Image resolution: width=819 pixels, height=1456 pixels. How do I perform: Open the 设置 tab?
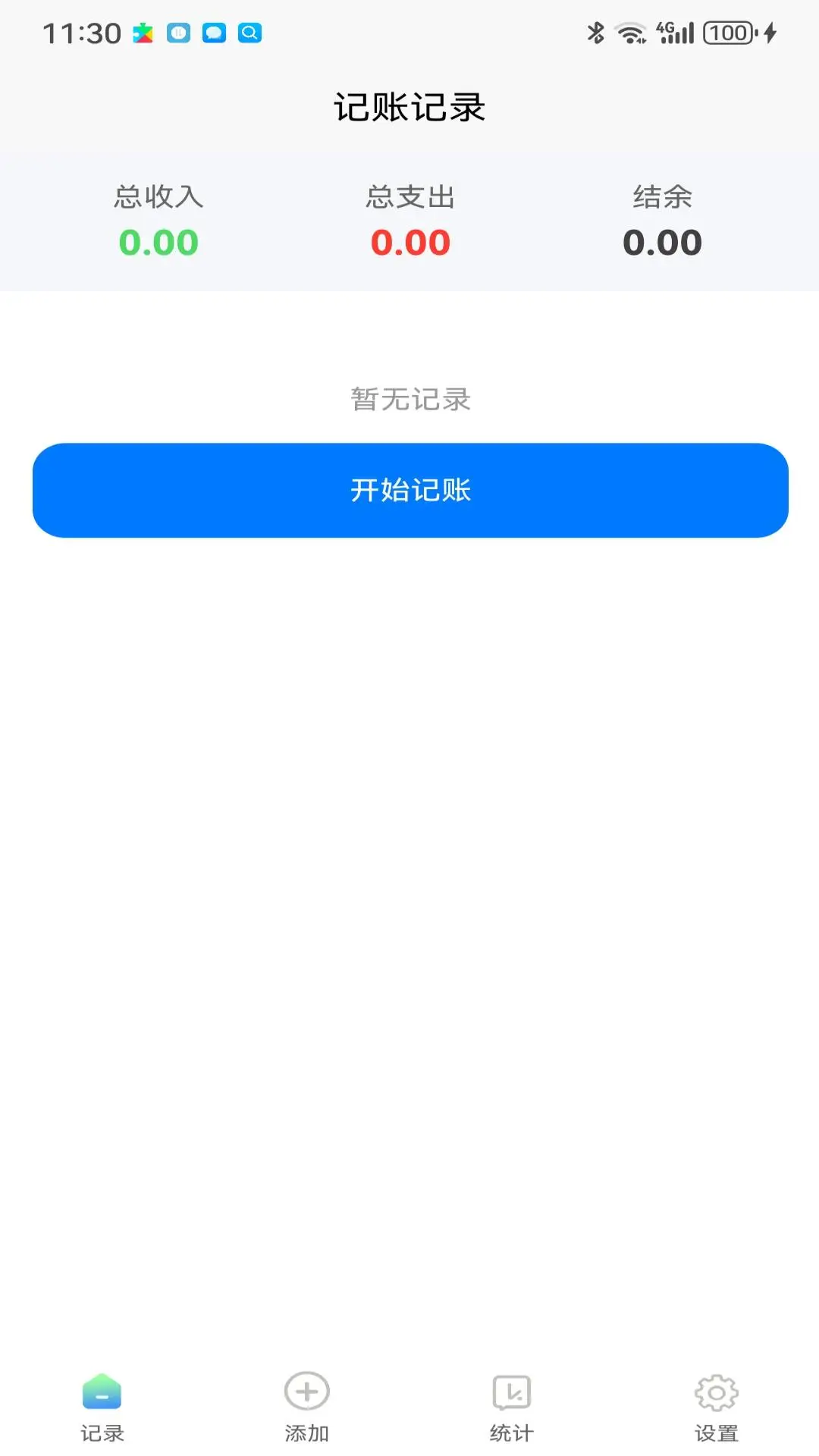click(x=716, y=1407)
